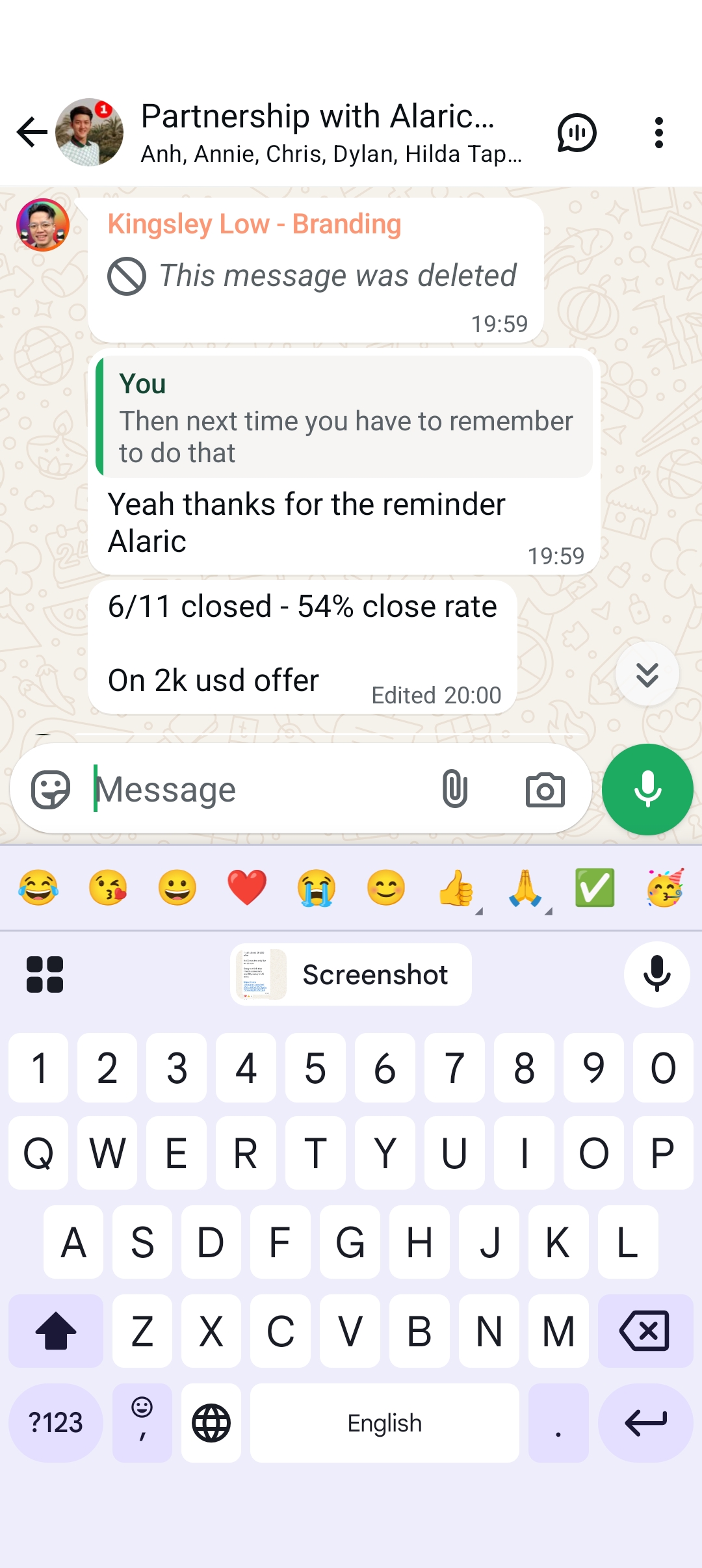This screenshot has width=702, height=1568.
Task: Change the keyboard language with the globe key
Action: click(x=211, y=1423)
